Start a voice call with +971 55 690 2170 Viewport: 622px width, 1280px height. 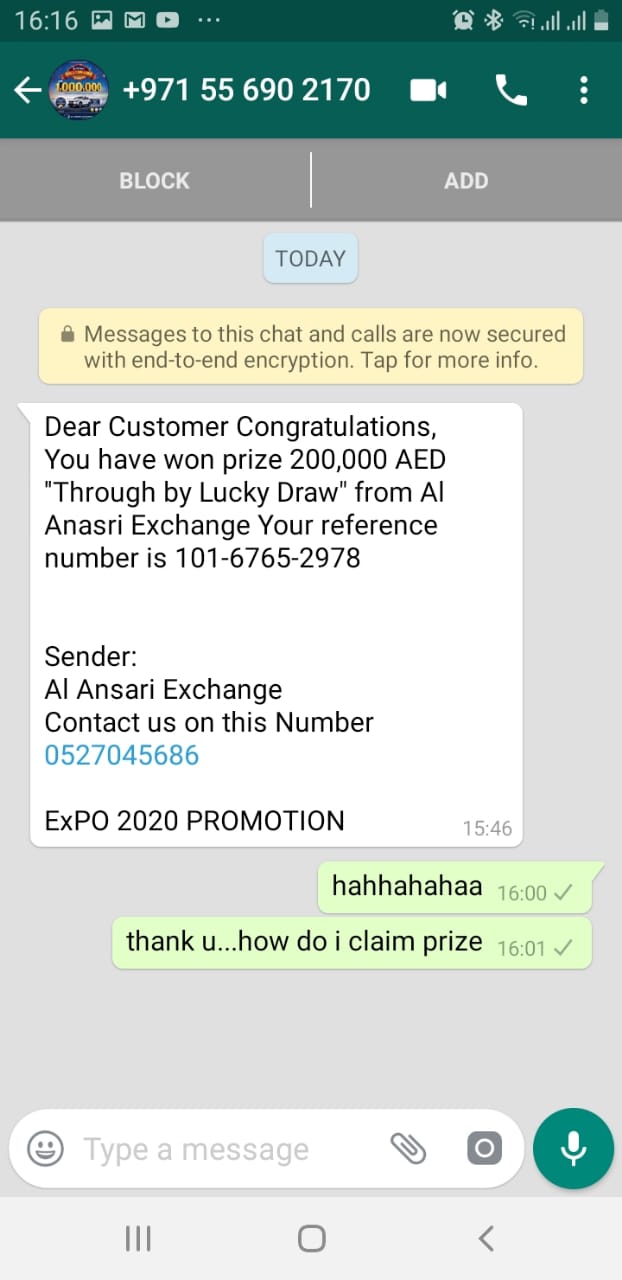pyautogui.click(x=510, y=91)
